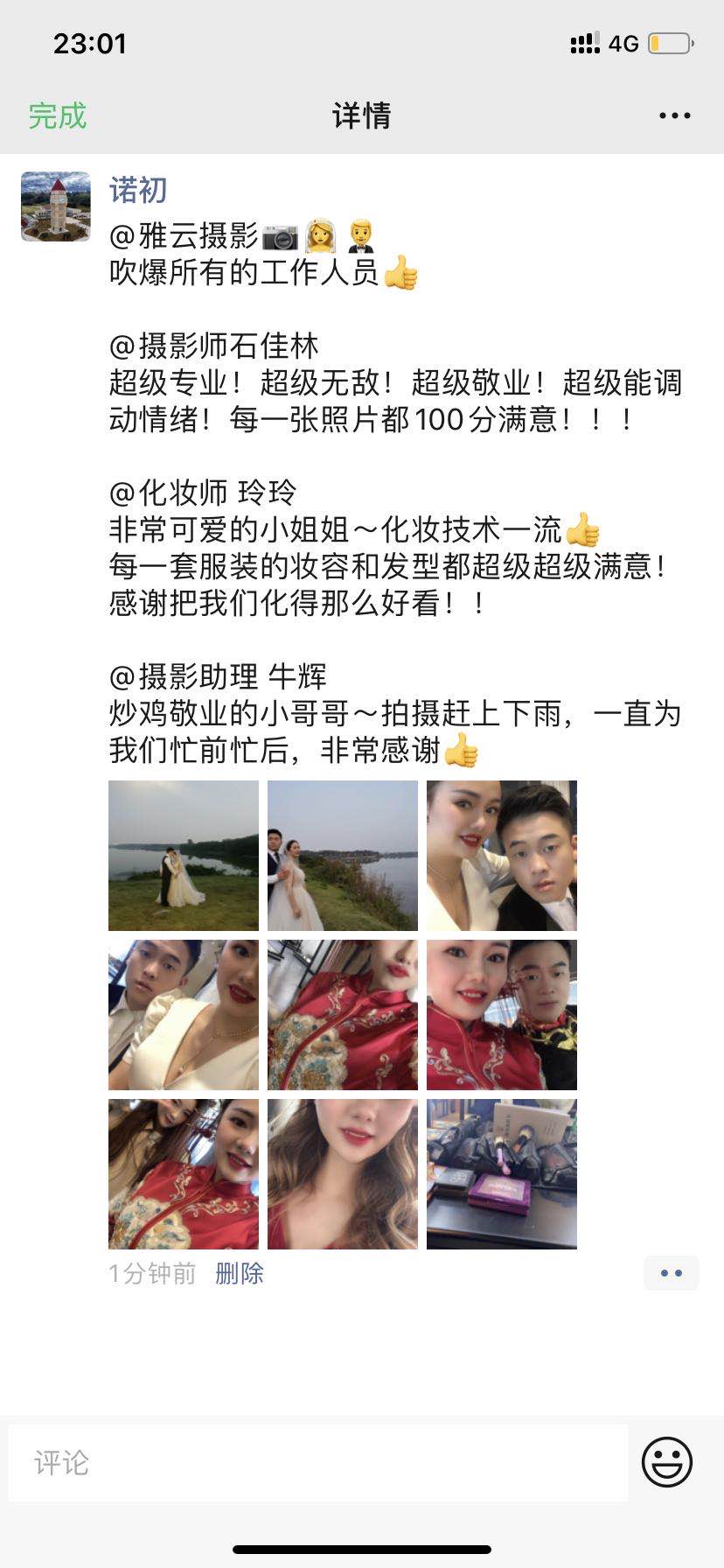Delete this post with 删除

(240, 1273)
